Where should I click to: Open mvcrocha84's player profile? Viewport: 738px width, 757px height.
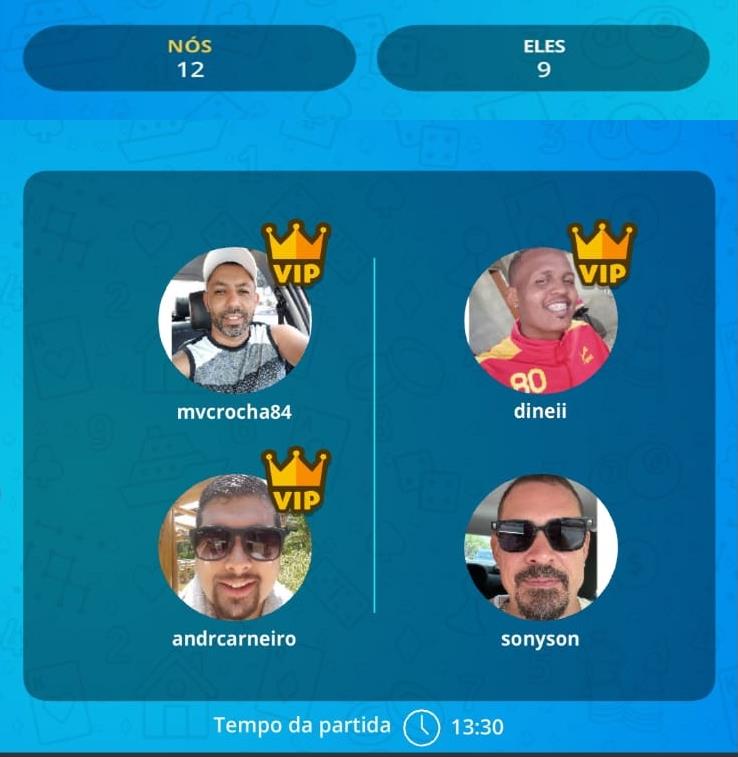coord(235,320)
